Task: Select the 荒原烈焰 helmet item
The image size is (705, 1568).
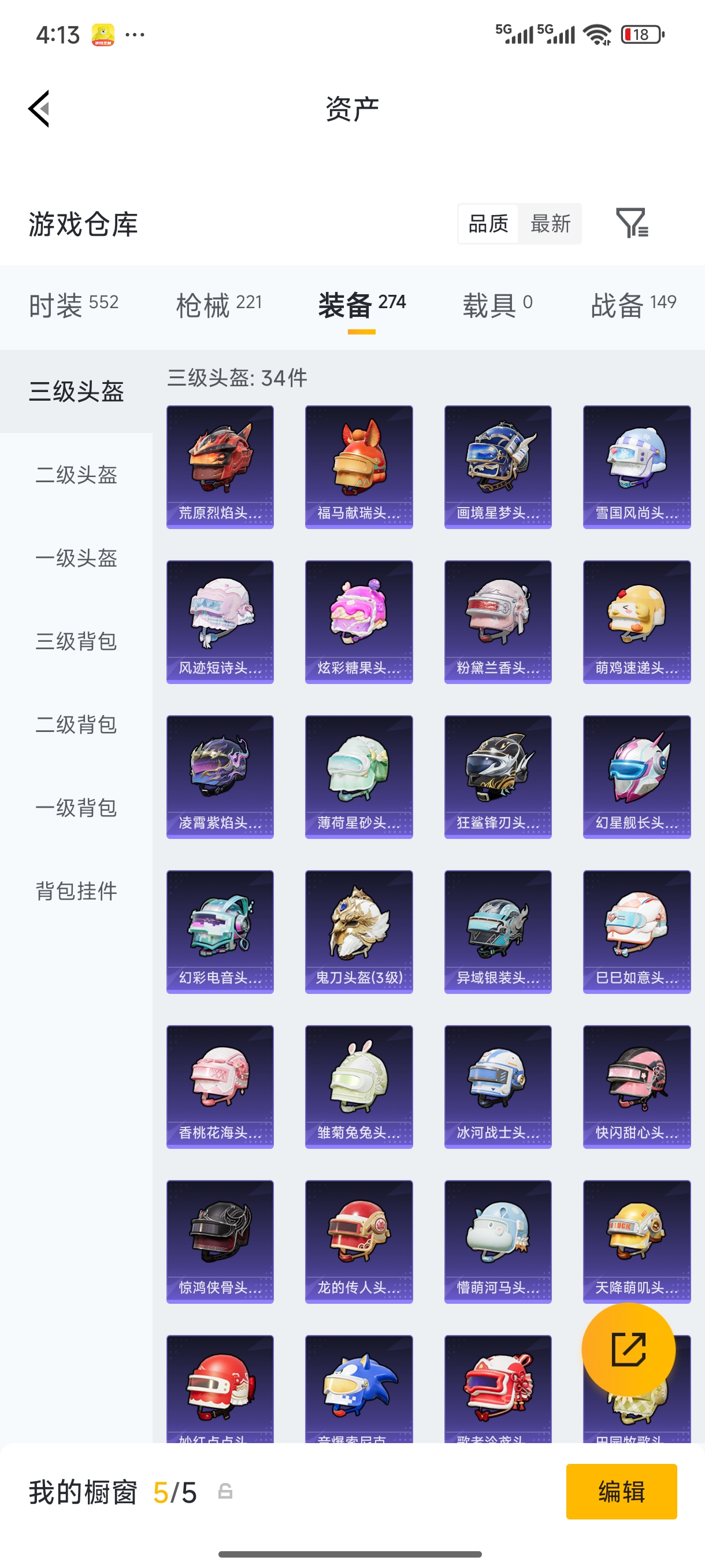Action: tap(220, 466)
